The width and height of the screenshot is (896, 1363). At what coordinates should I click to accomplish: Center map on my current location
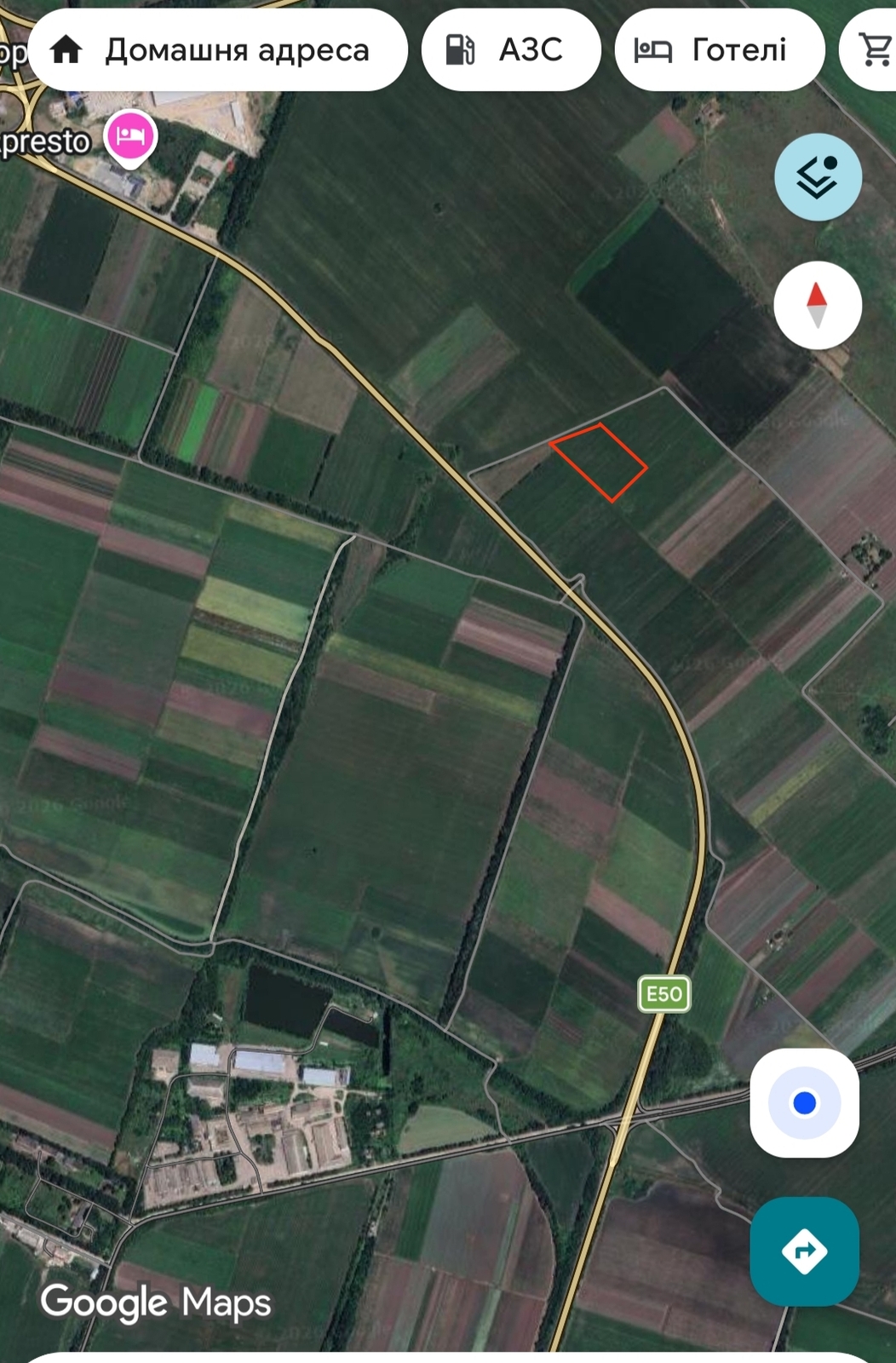pos(804,1103)
